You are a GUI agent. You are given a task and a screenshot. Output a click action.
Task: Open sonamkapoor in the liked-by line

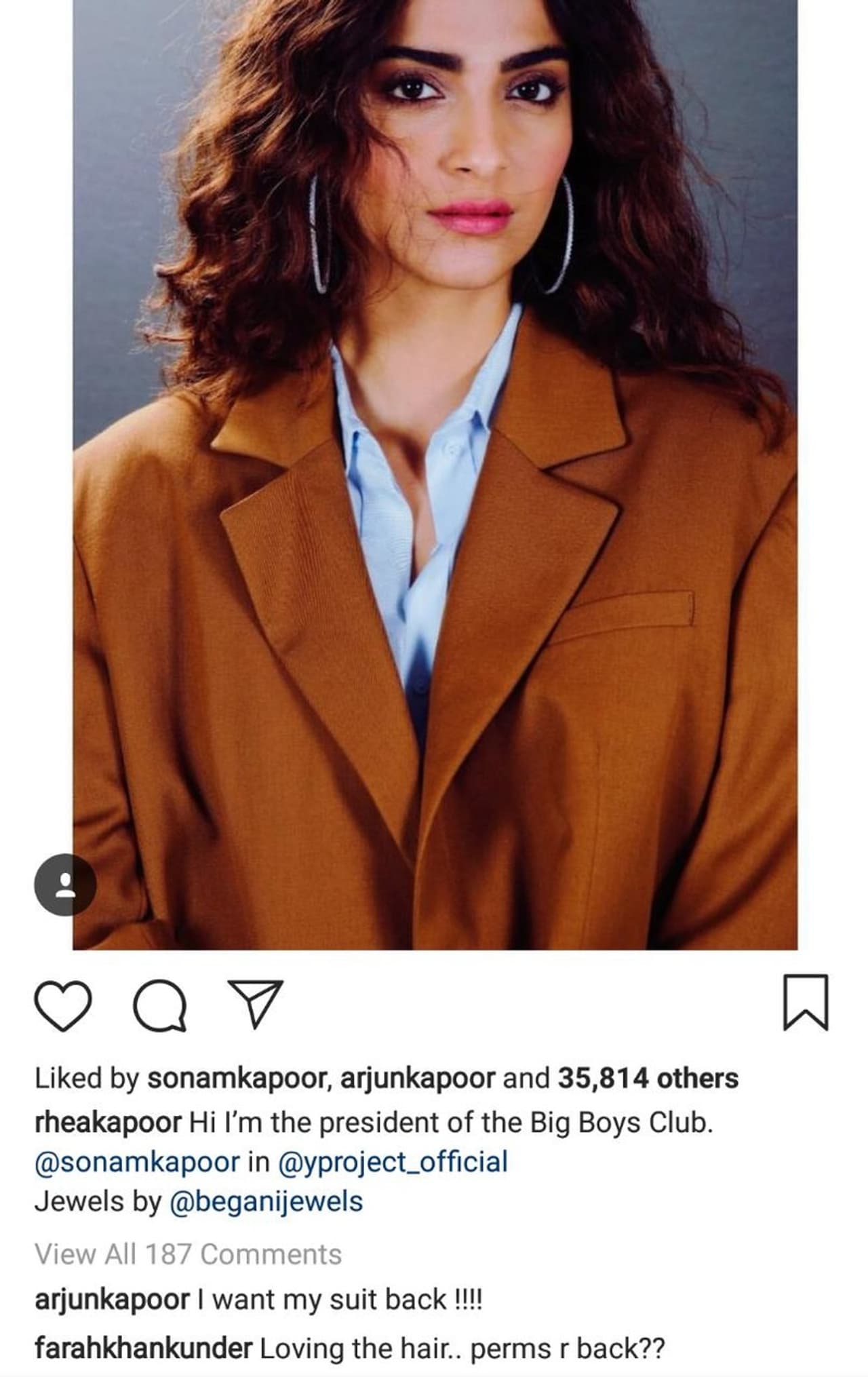point(239,1078)
